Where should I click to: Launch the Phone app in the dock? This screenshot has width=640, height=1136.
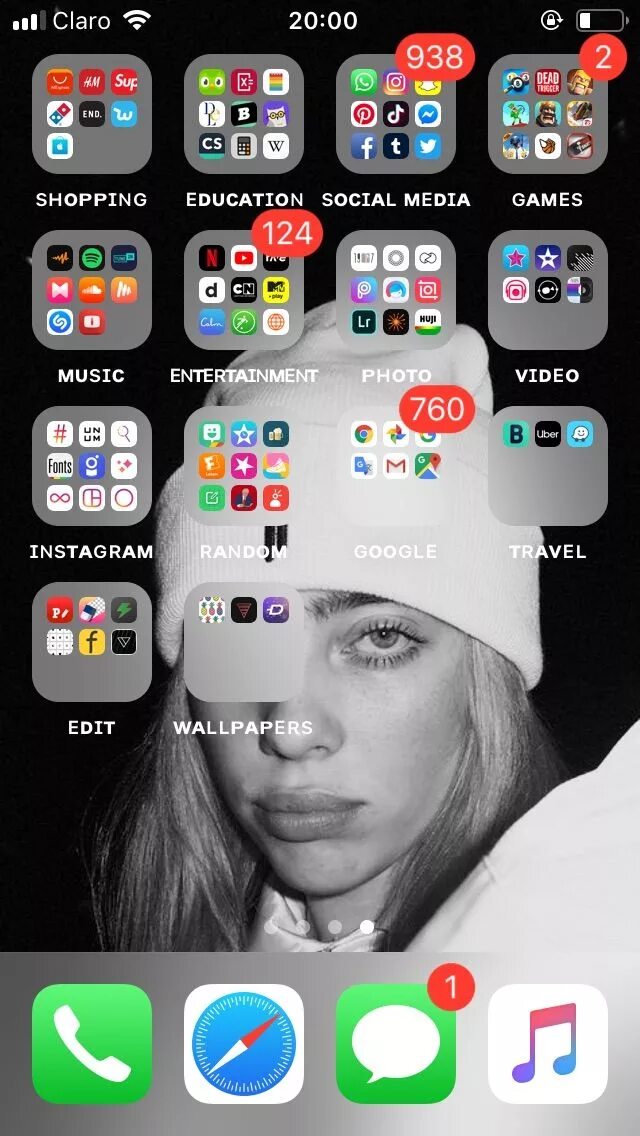(92, 1044)
